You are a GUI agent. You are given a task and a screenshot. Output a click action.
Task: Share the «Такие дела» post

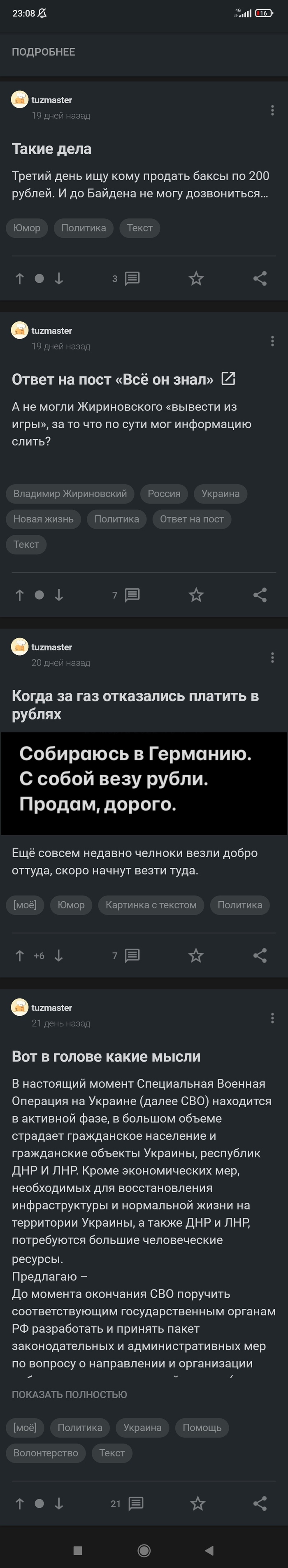click(x=260, y=279)
